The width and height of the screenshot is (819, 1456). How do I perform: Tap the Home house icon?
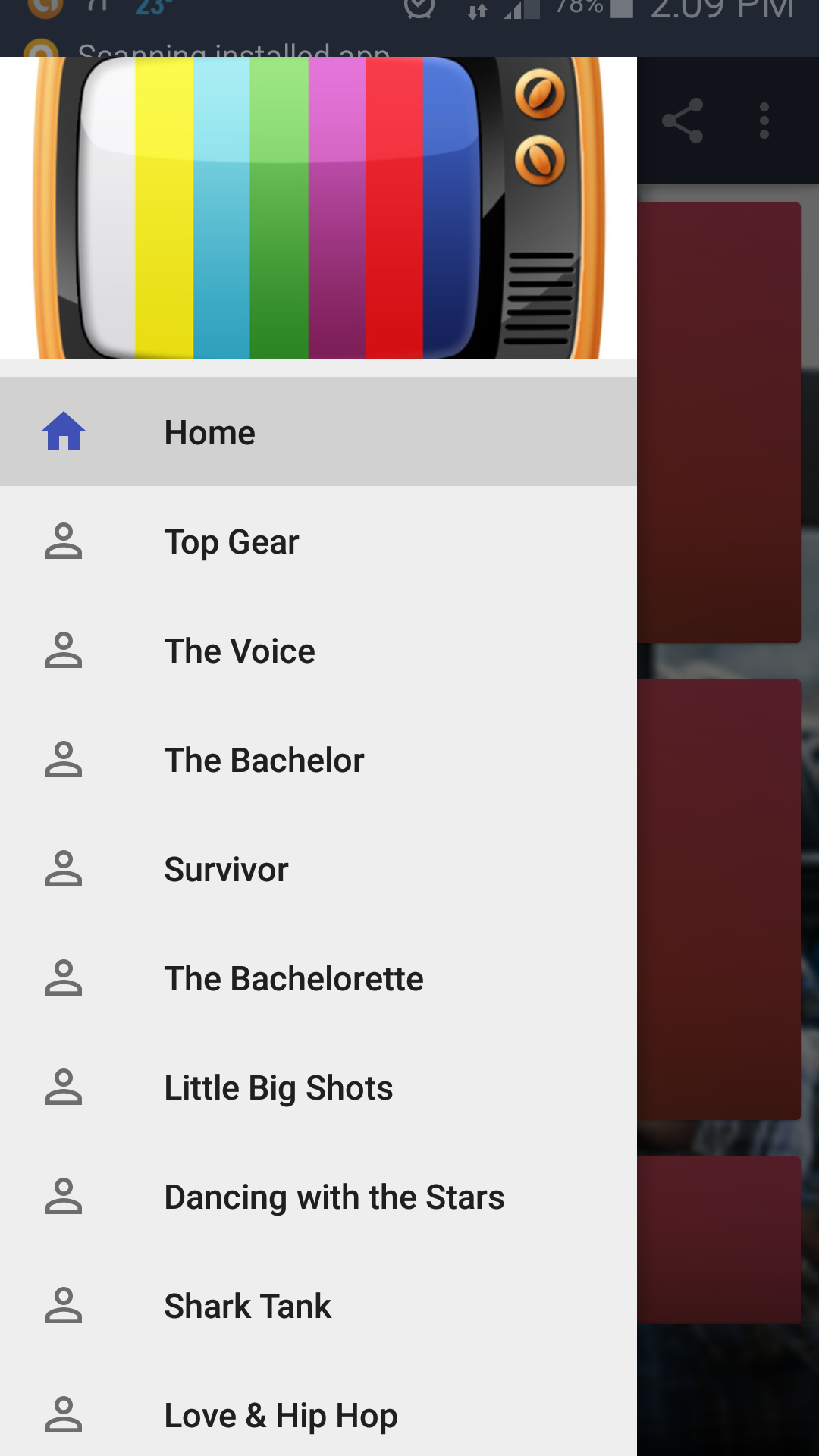click(64, 431)
